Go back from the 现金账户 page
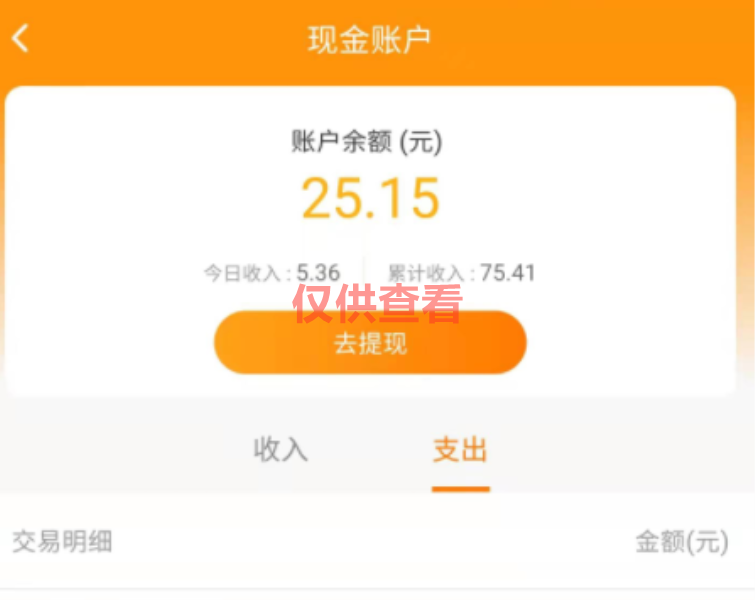This screenshot has height=600, width=755. 21,39
